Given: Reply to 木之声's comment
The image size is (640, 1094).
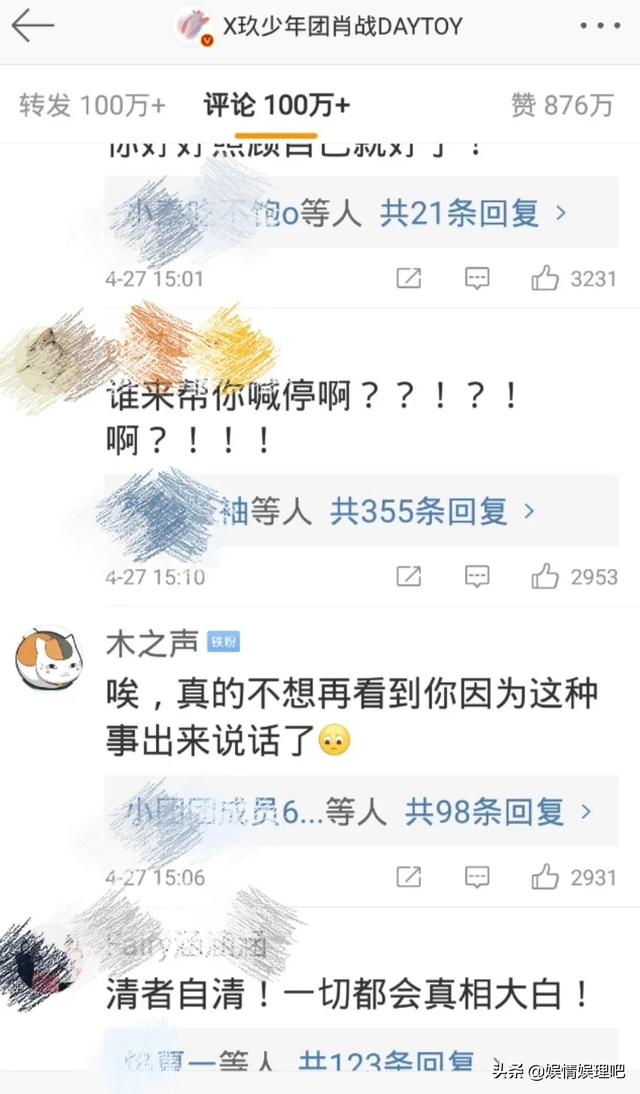Looking at the screenshot, I should pos(477,877).
